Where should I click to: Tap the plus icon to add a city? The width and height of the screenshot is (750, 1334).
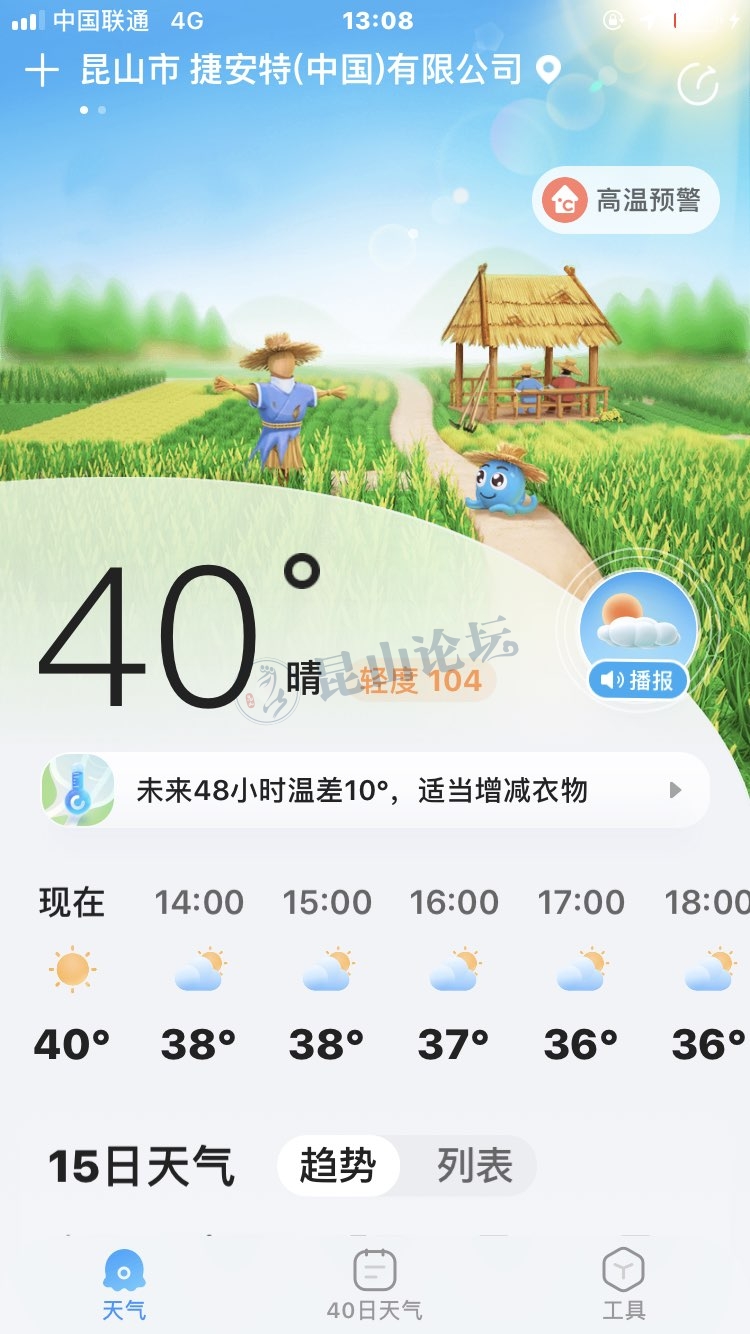(x=42, y=71)
